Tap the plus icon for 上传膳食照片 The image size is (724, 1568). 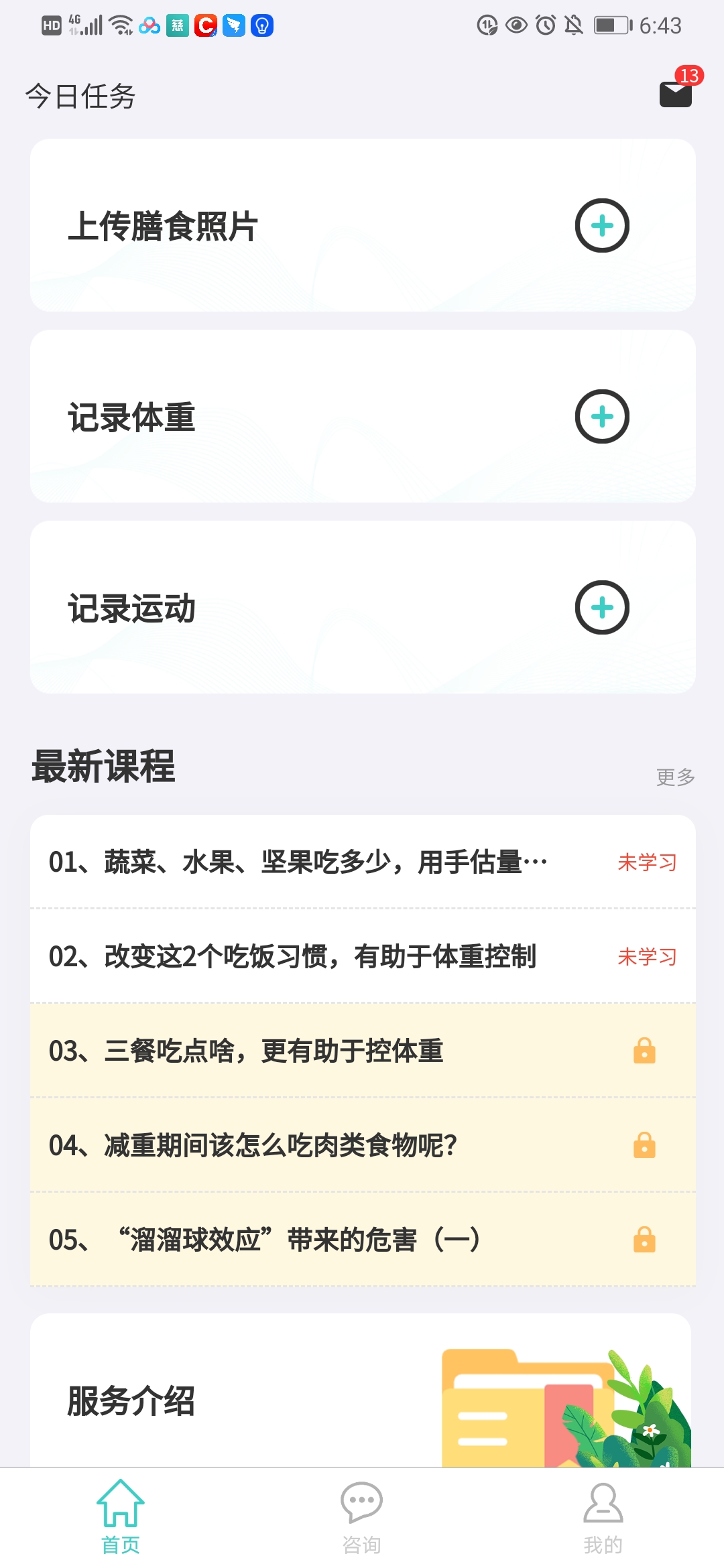click(602, 226)
